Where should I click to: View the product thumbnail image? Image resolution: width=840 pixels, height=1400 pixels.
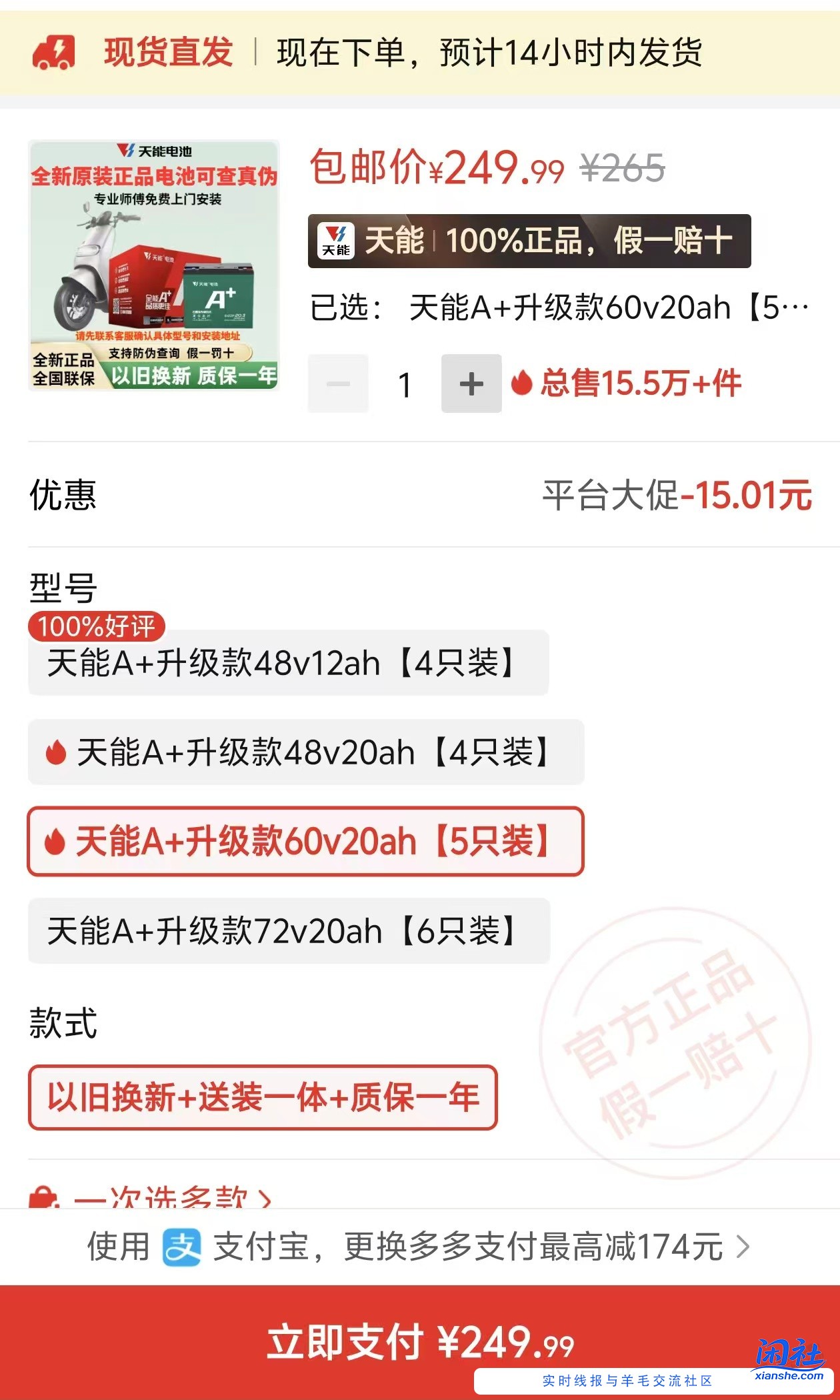(153, 265)
